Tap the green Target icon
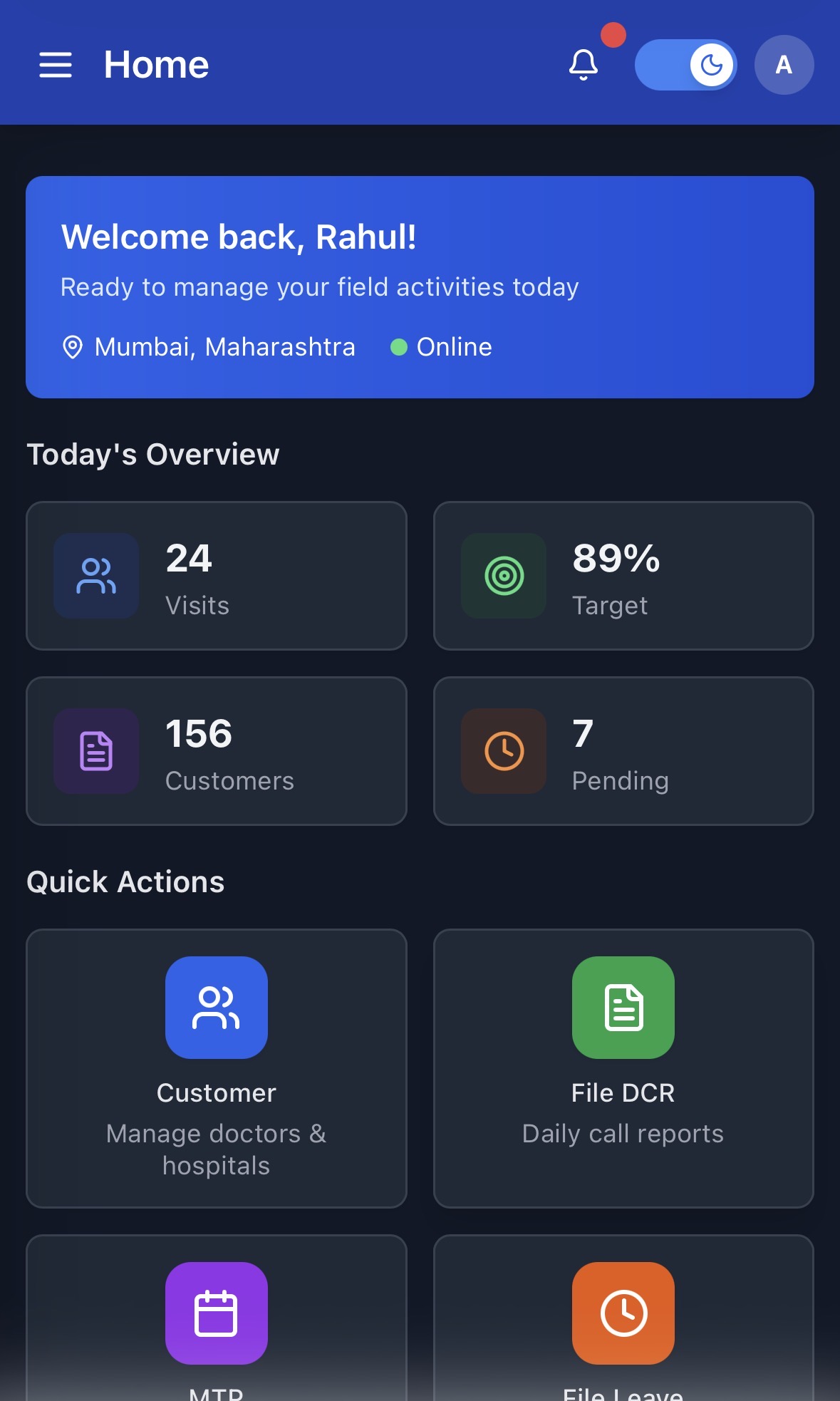The height and width of the screenshot is (1401, 840). [503, 576]
